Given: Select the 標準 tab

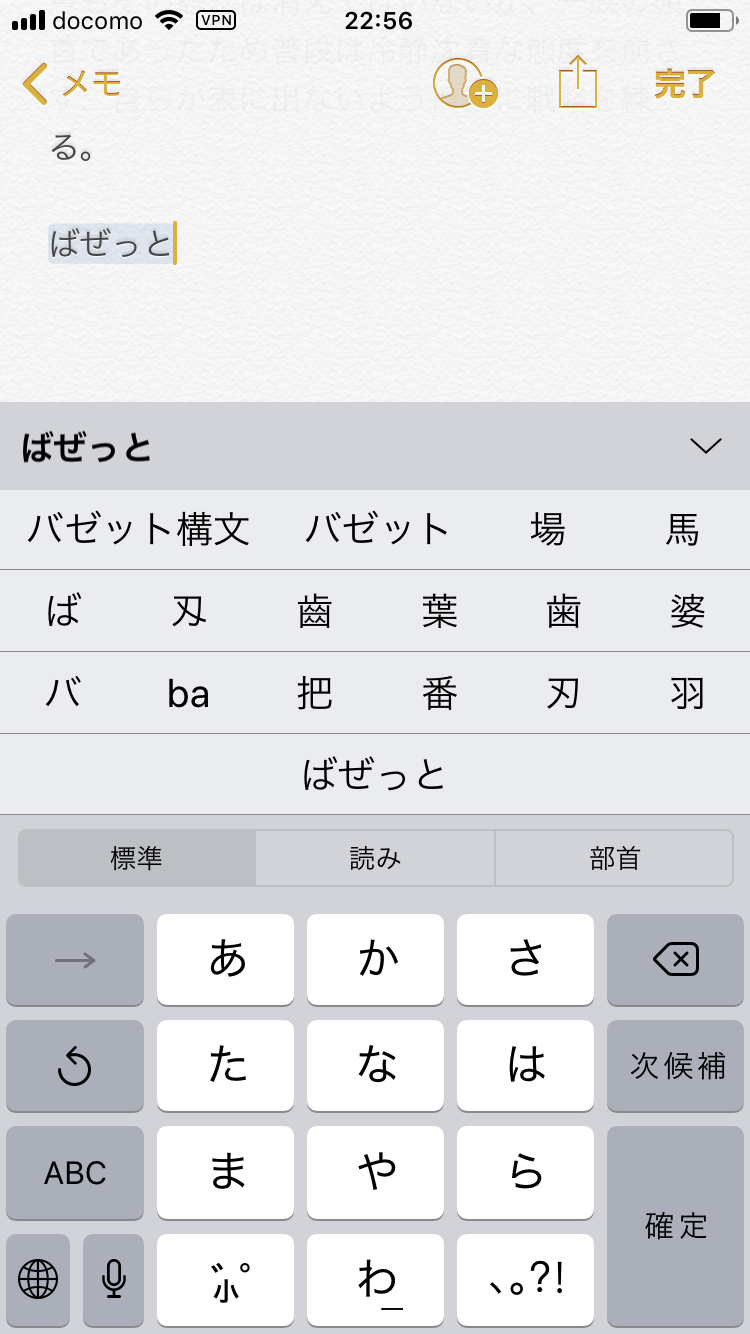Looking at the screenshot, I should (x=137, y=858).
